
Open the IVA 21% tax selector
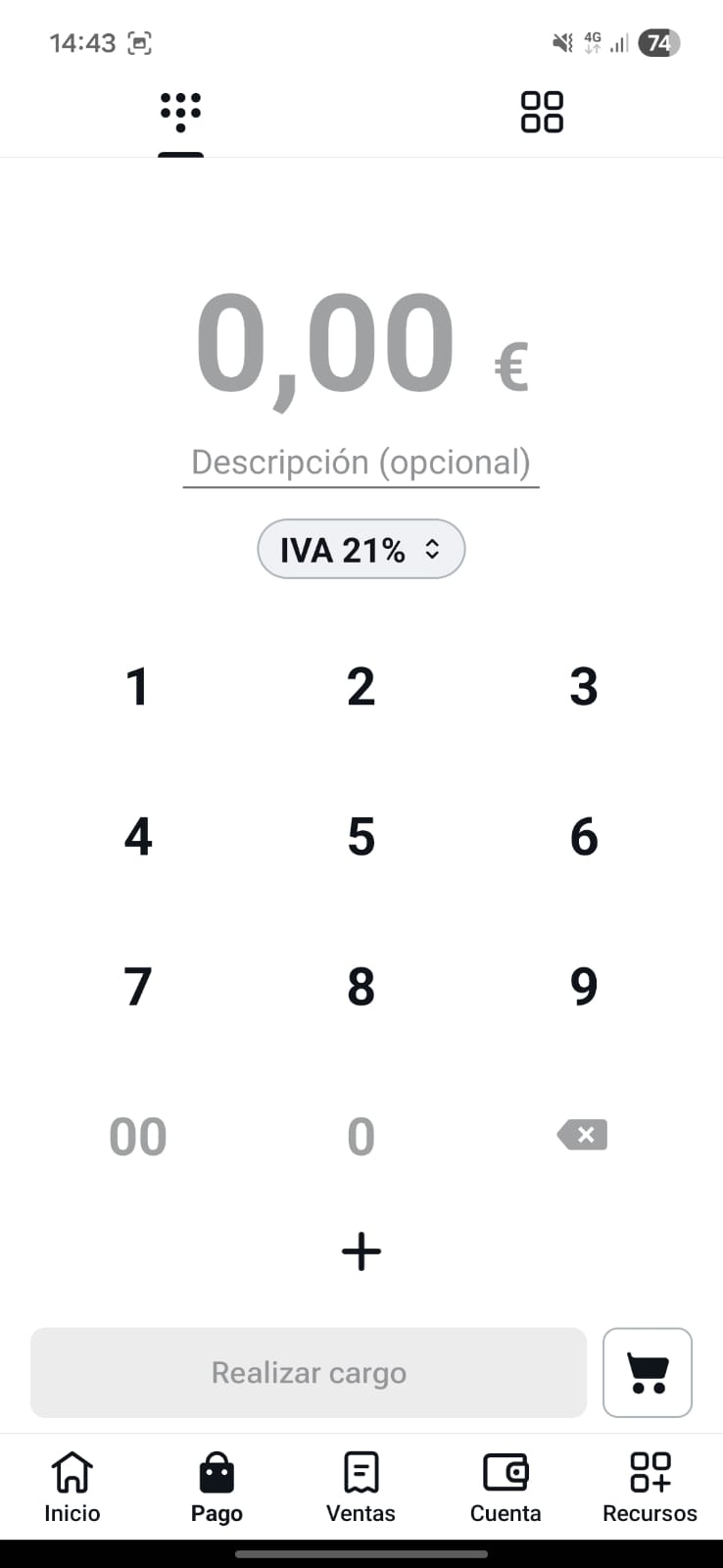(x=361, y=549)
